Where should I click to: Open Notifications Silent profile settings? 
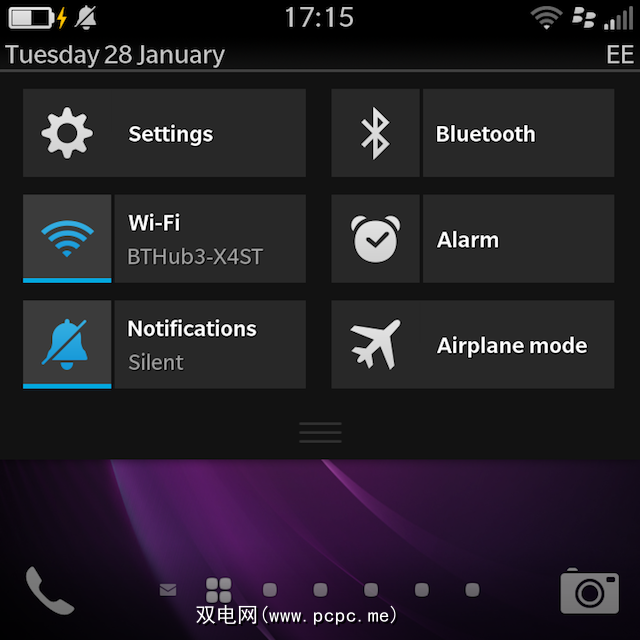click(209, 344)
